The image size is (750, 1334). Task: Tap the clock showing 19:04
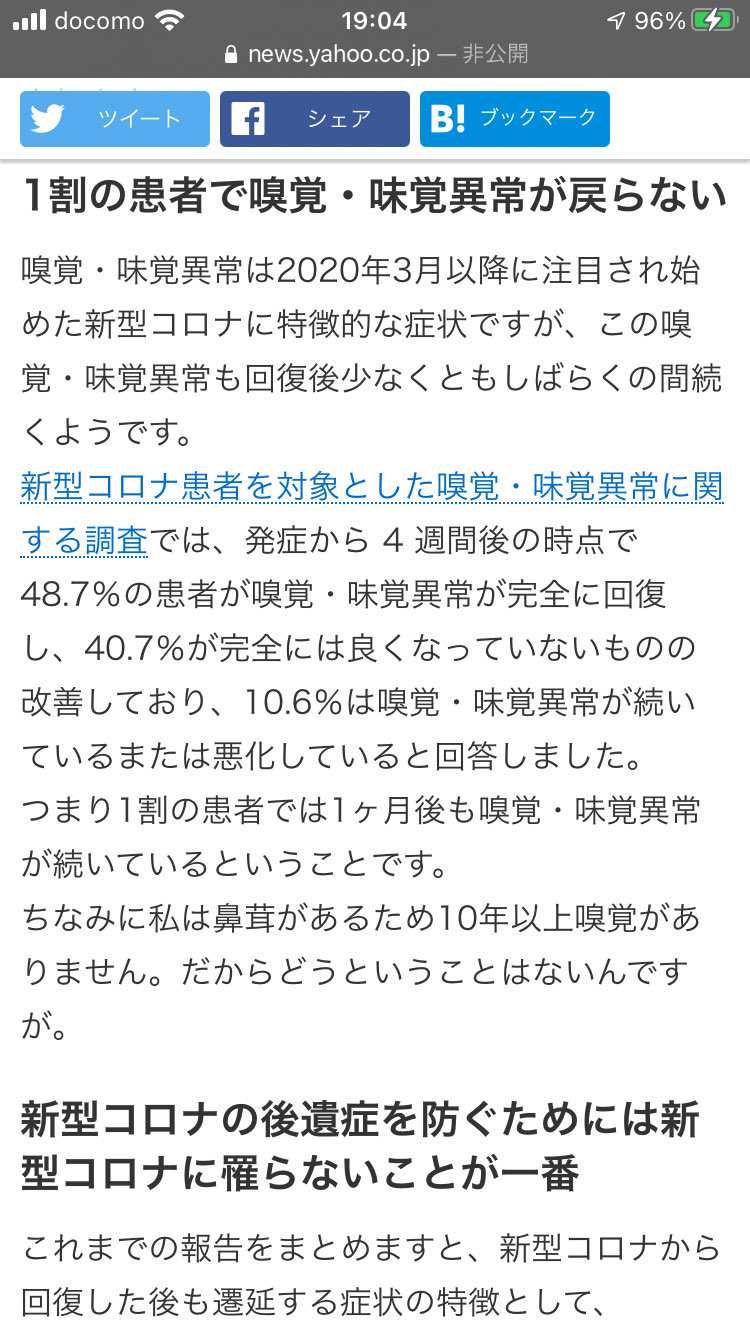(x=375, y=18)
